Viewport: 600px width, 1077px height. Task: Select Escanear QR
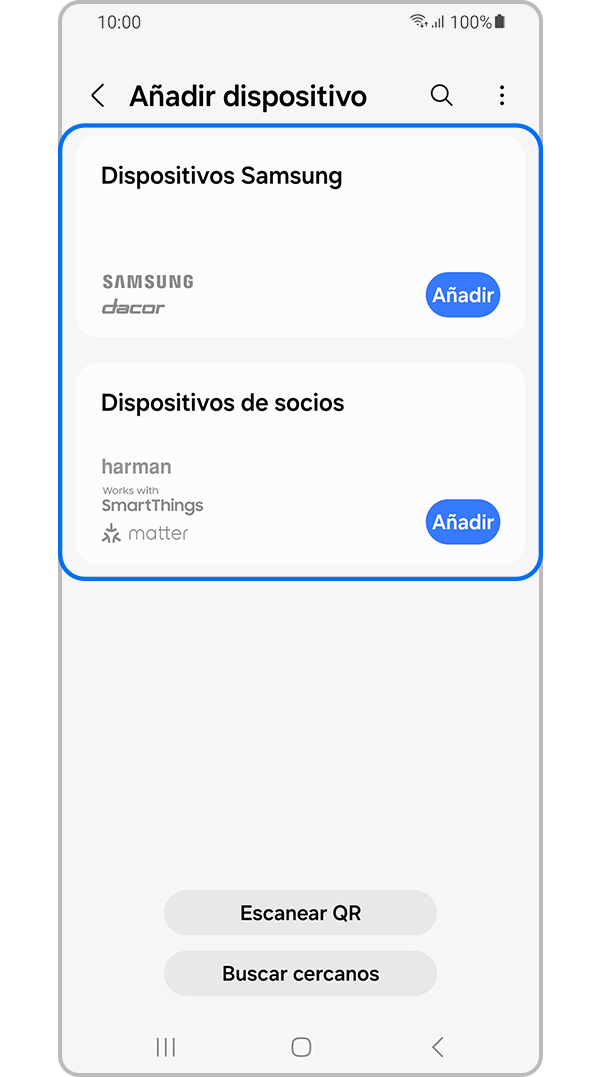point(300,913)
